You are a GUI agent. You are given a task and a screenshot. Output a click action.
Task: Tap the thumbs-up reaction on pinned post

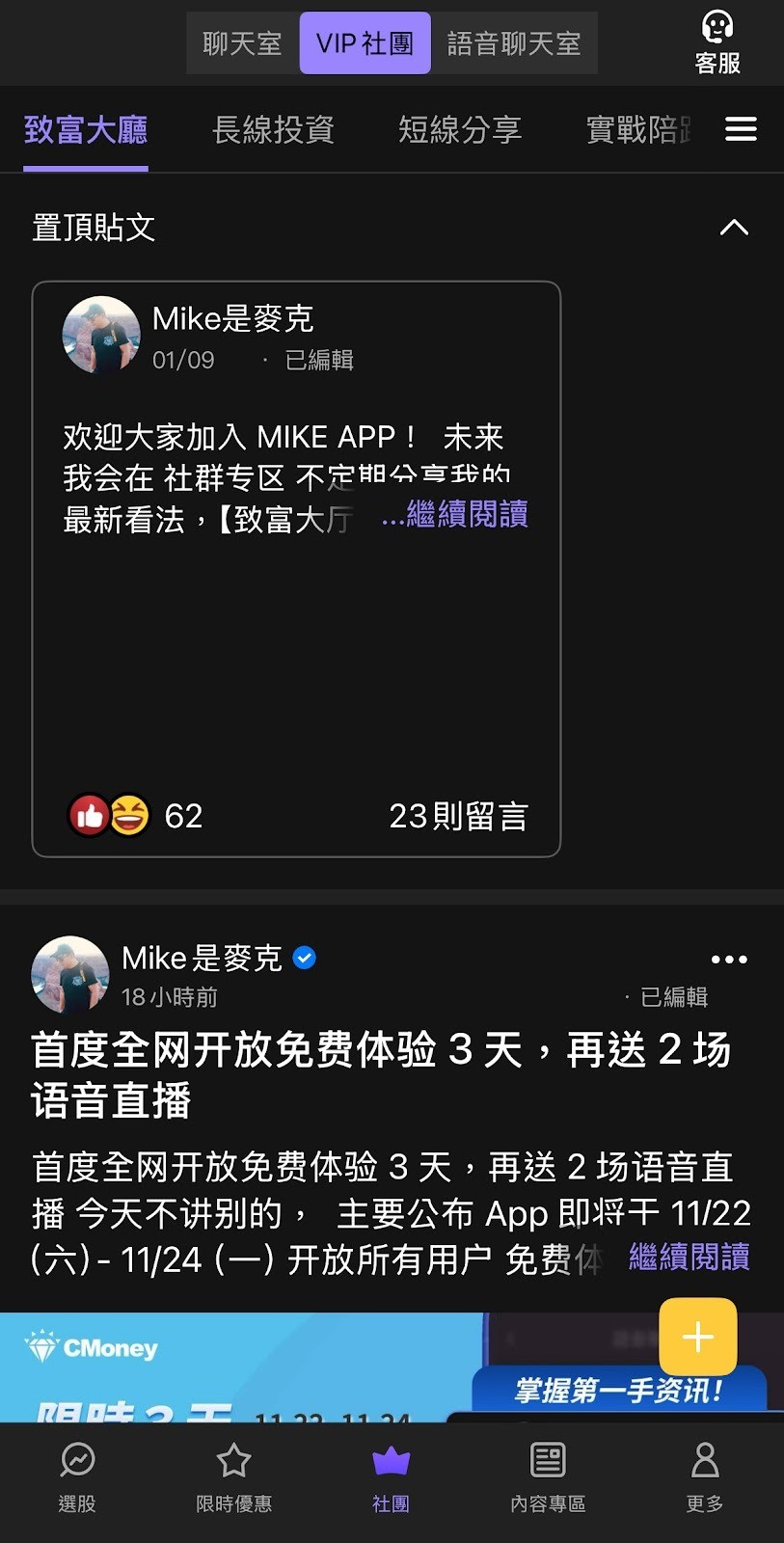(89, 815)
